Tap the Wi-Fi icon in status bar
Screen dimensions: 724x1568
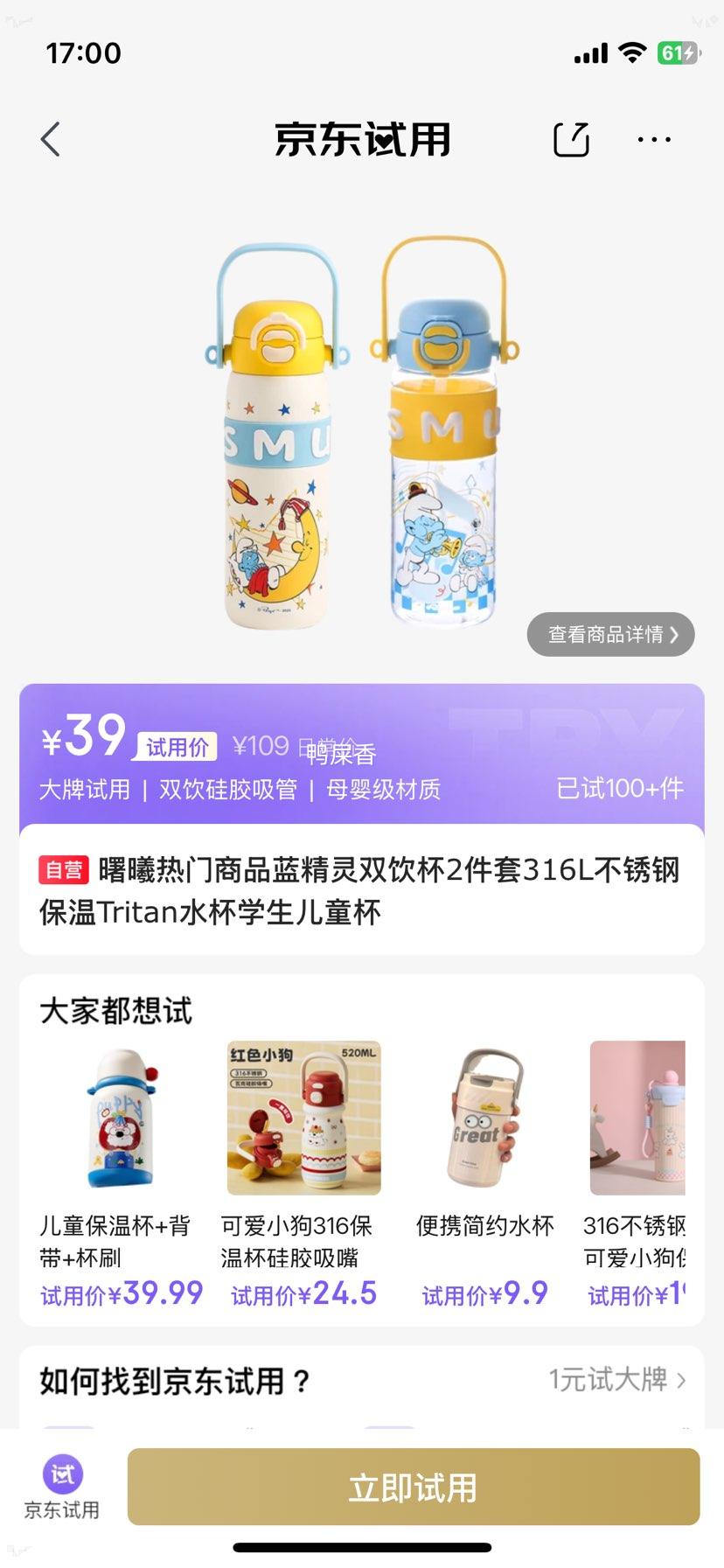click(632, 52)
